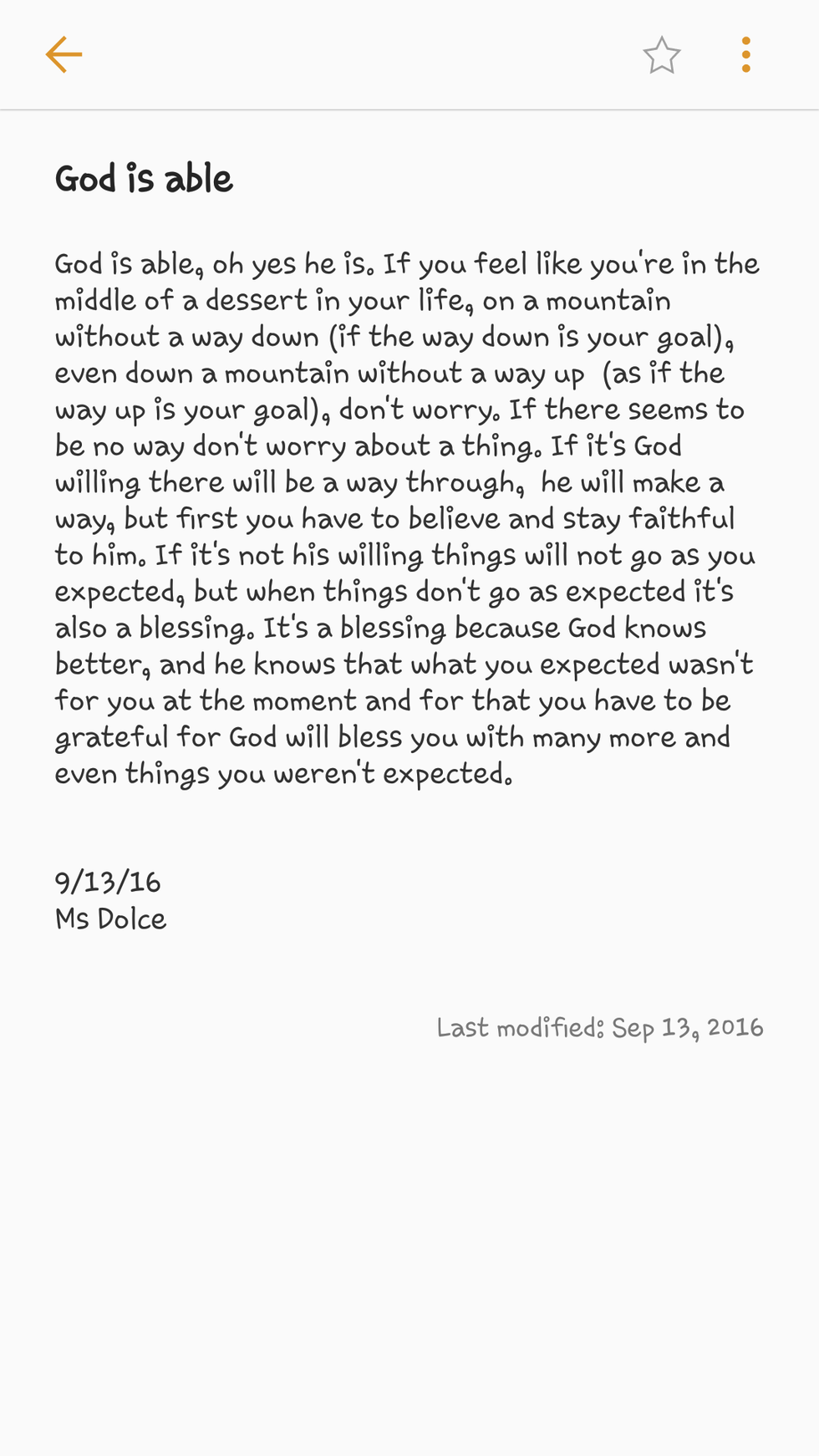This screenshot has width=819, height=1456.
Task: Open the three-dot overflow menu
Action: [745, 55]
